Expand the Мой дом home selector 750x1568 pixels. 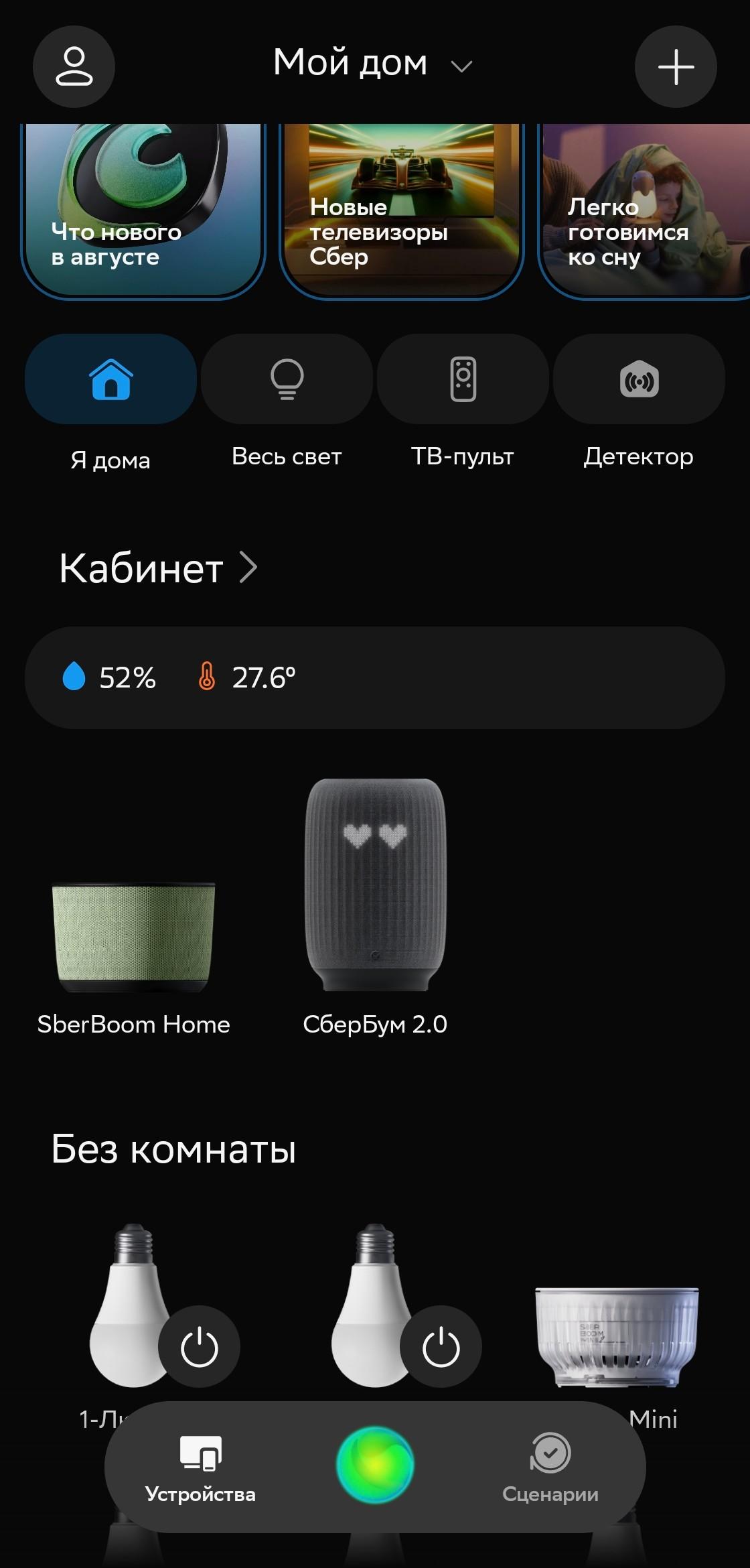(x=372, y=64)
